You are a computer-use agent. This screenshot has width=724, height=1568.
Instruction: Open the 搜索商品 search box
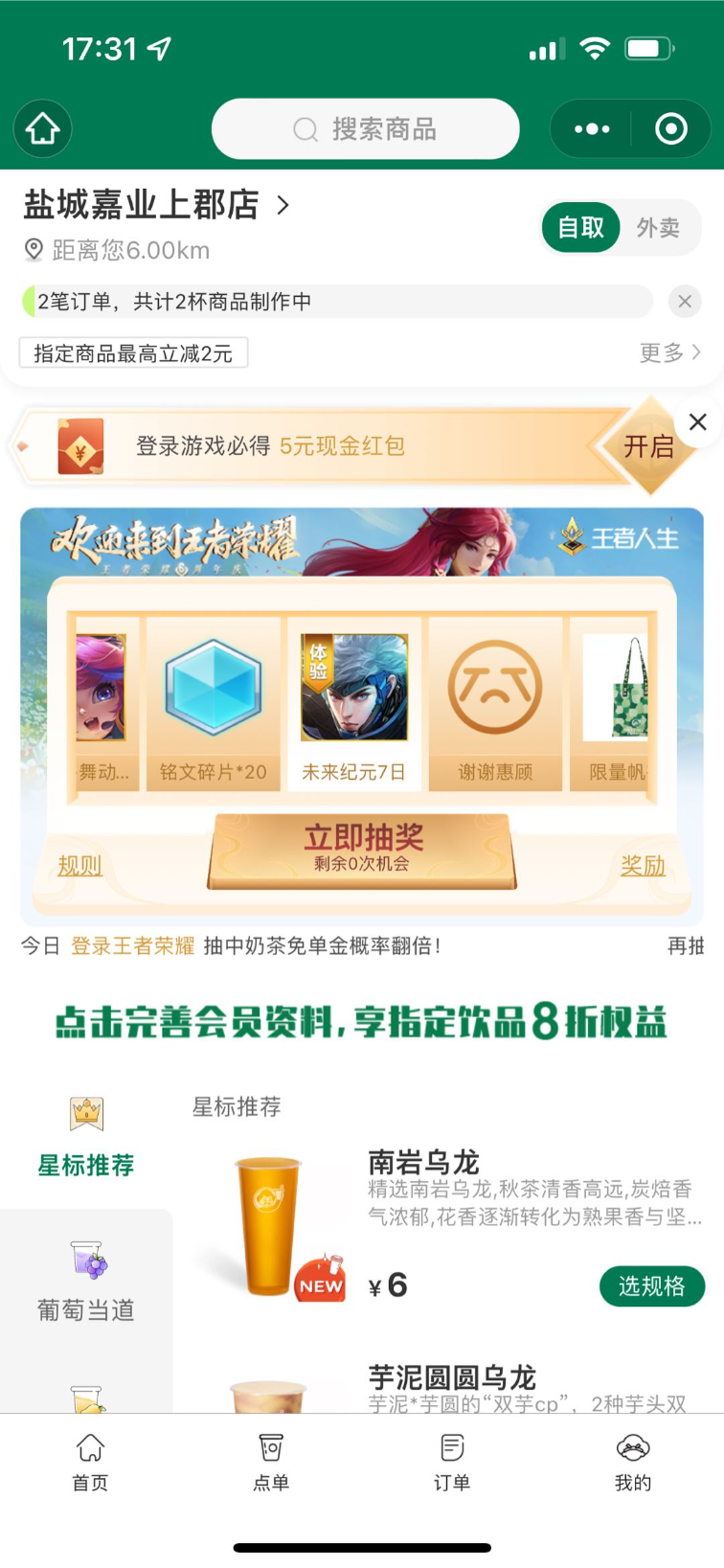[365, 129]
